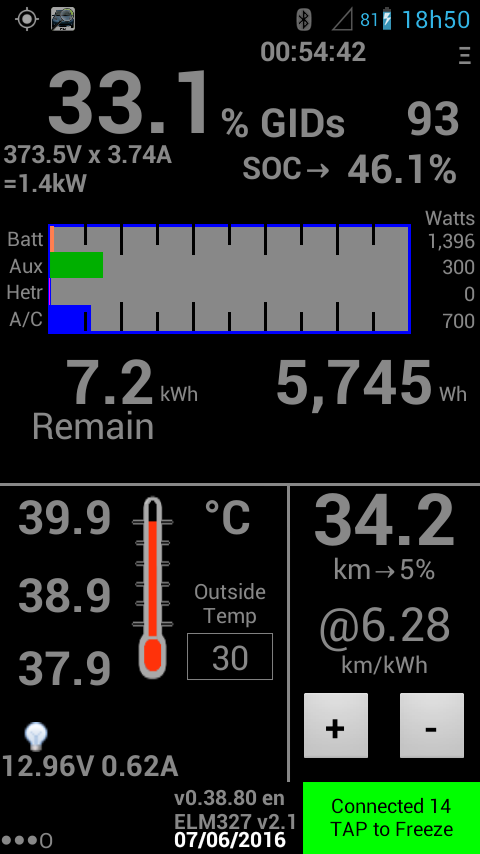Screen dimensions: 480x854
Task: Tap the minus button under km/kWh
Action: (432, 725)
